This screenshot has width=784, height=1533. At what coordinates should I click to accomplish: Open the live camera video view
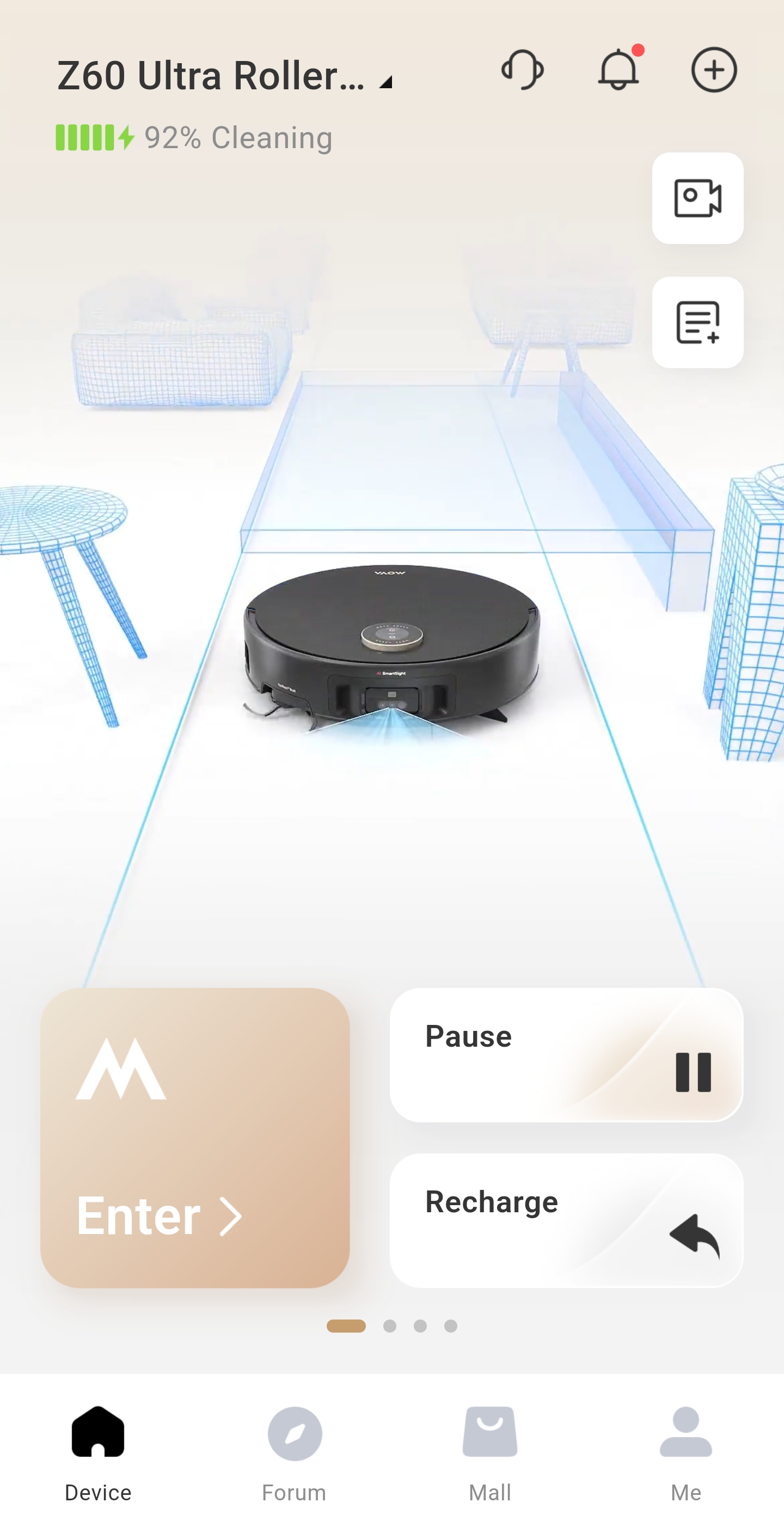[698, 198]
